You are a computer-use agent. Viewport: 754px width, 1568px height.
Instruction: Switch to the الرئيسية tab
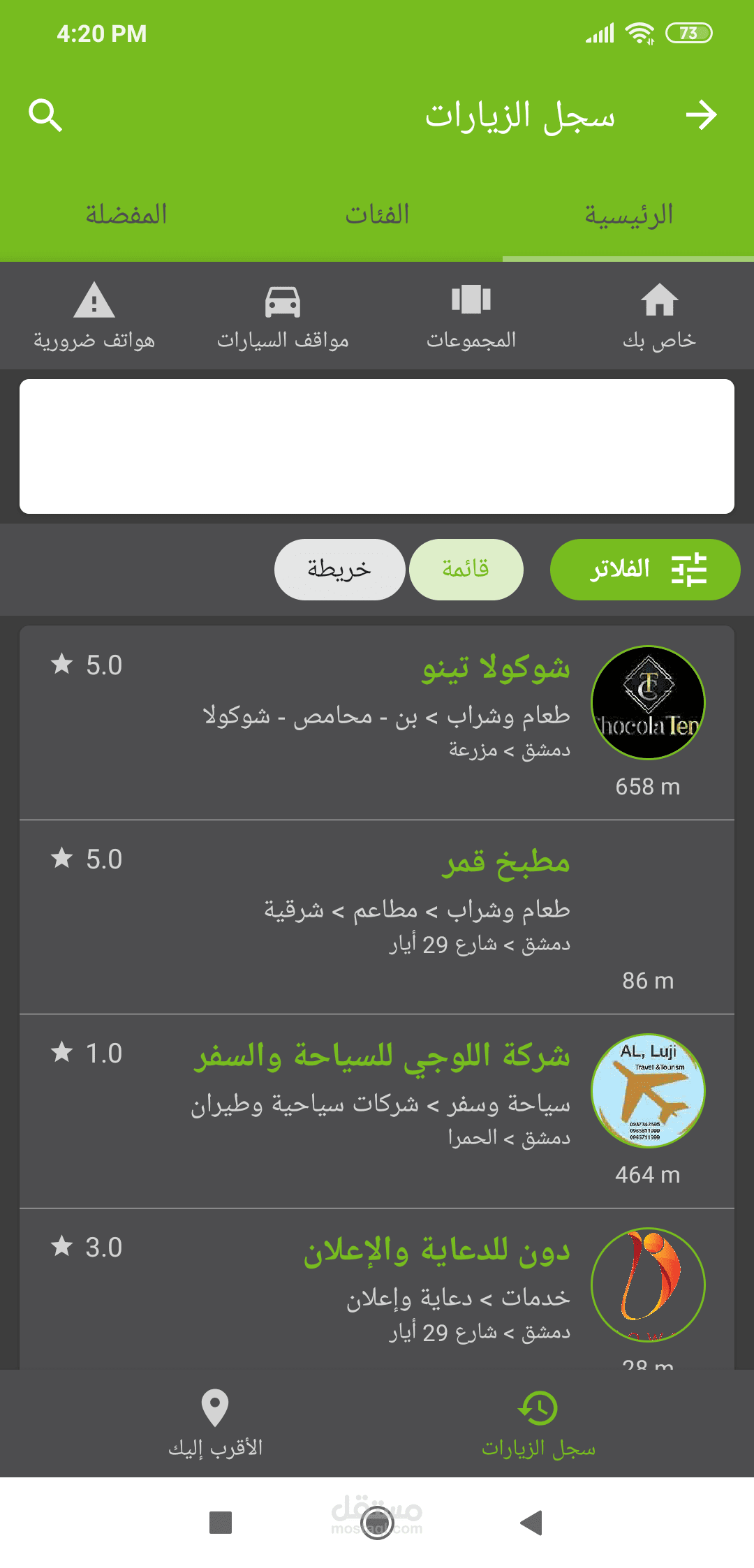[x=628, y=215]
